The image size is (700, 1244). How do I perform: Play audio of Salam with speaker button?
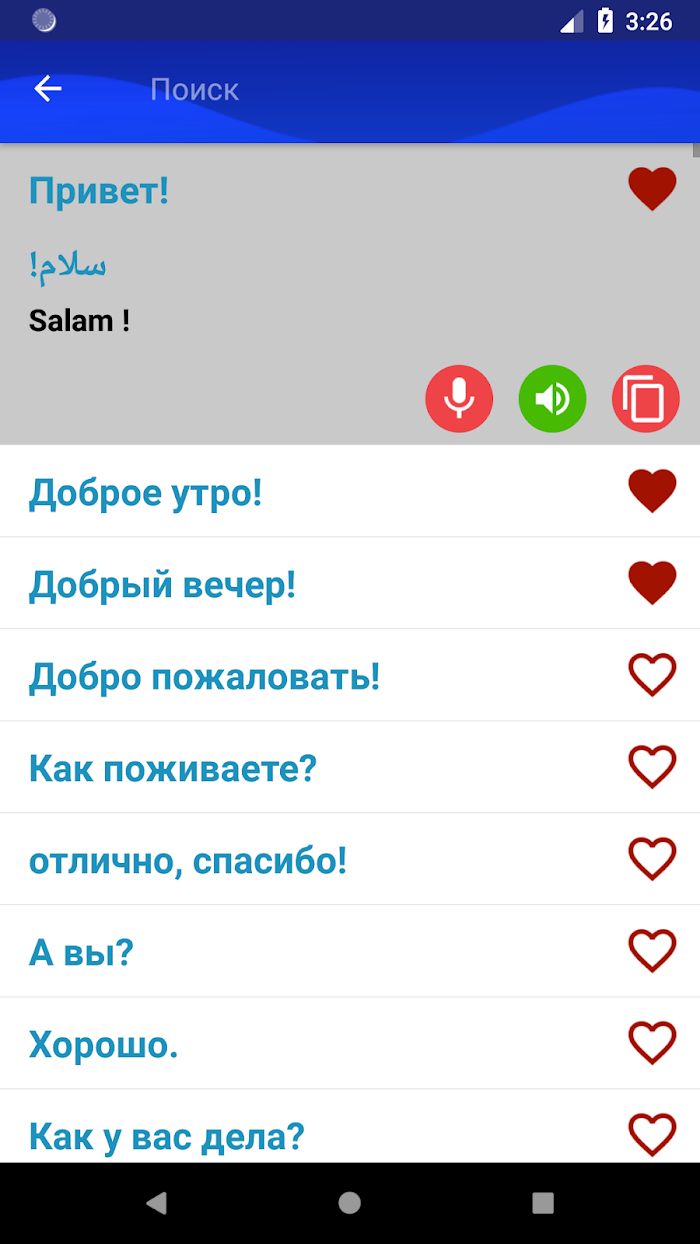(x=552, y=399)
